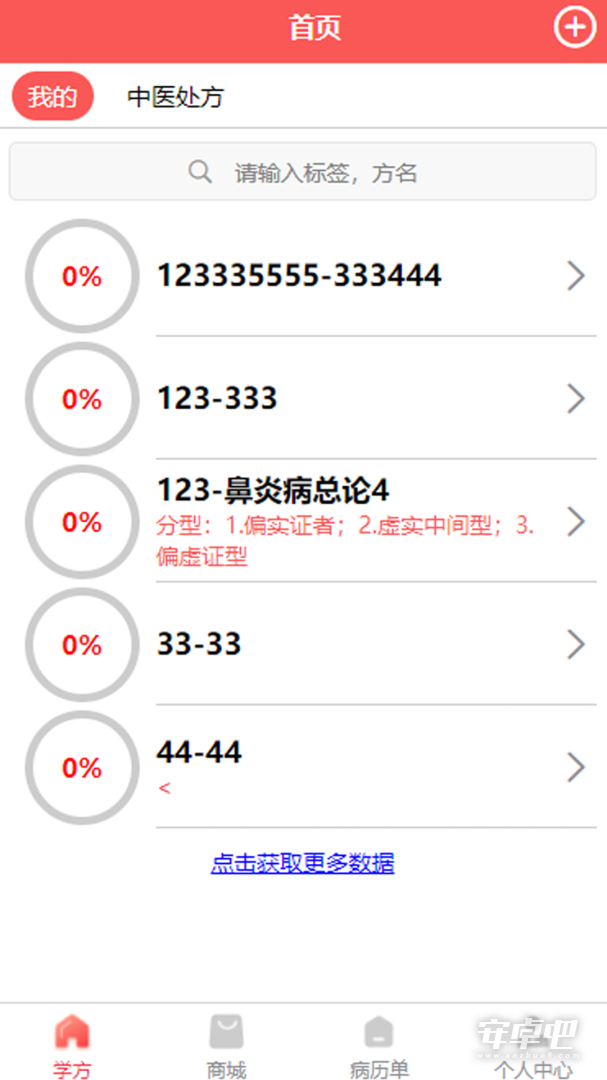This screenshot has height=1080, width=607.
Task: Focus the 请输入标签，方名 search field
Action: tap(302, 172)
